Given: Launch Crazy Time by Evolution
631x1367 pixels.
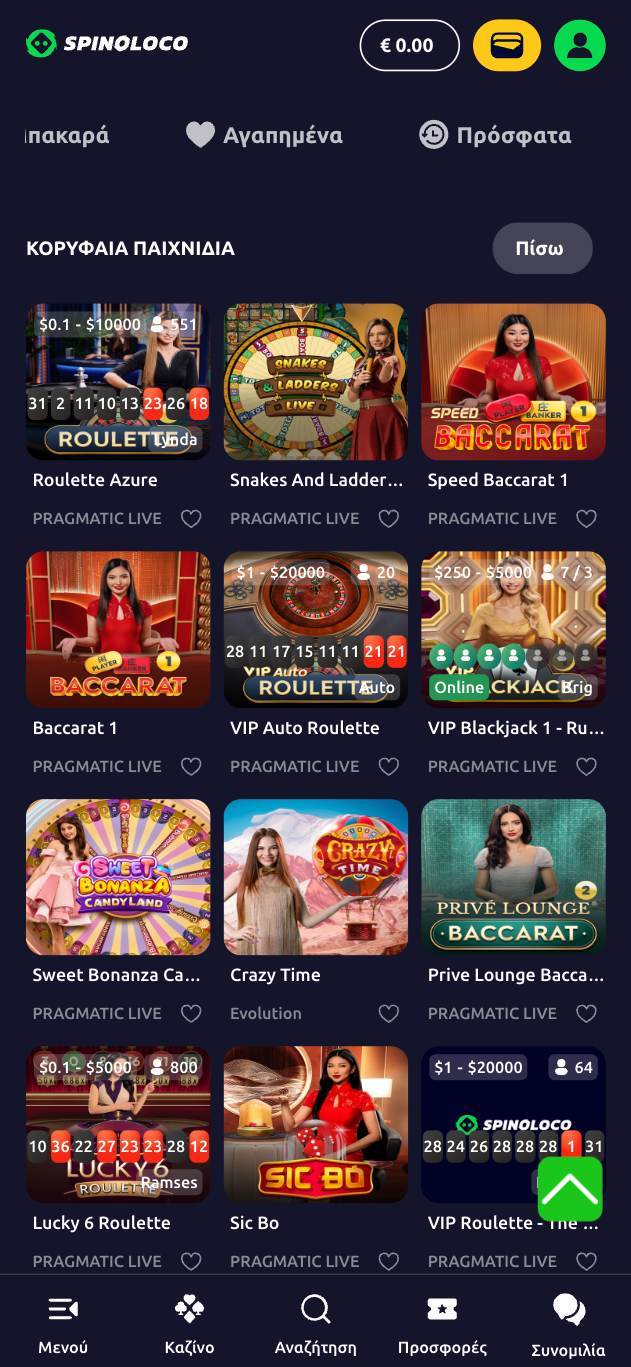Looking at the screenshot, I should coord(315,877).
